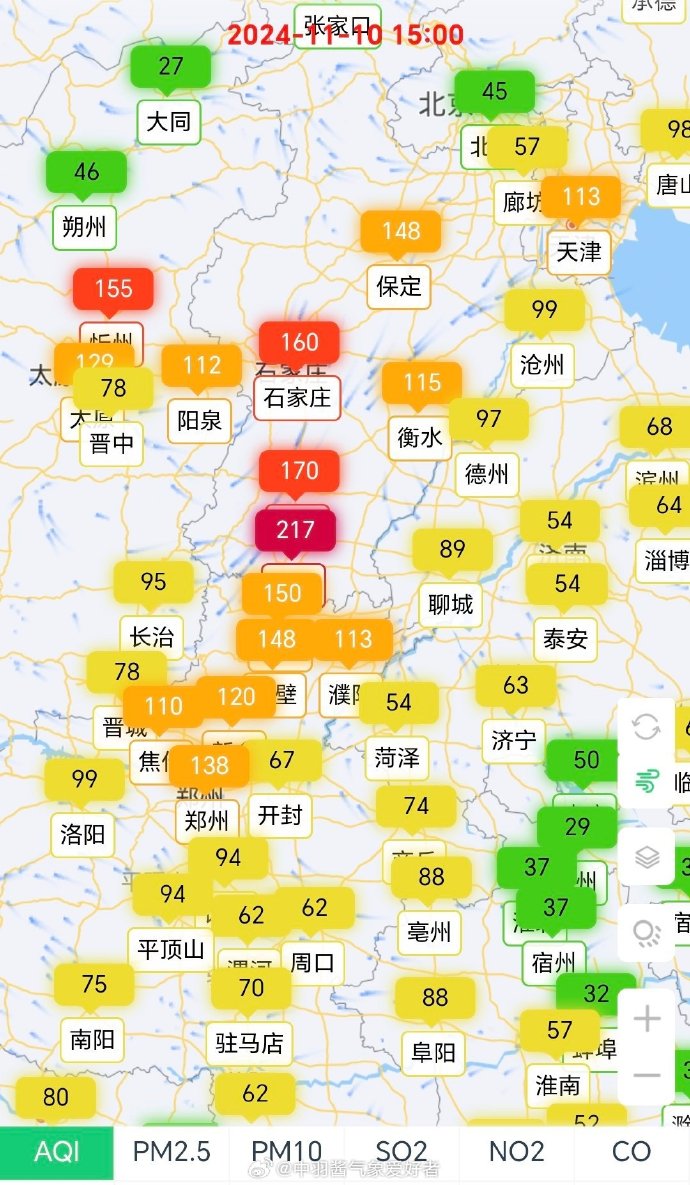Show the SO2 layer
This screenshot has height=1185, width=690.
(x=401, y=1152)
